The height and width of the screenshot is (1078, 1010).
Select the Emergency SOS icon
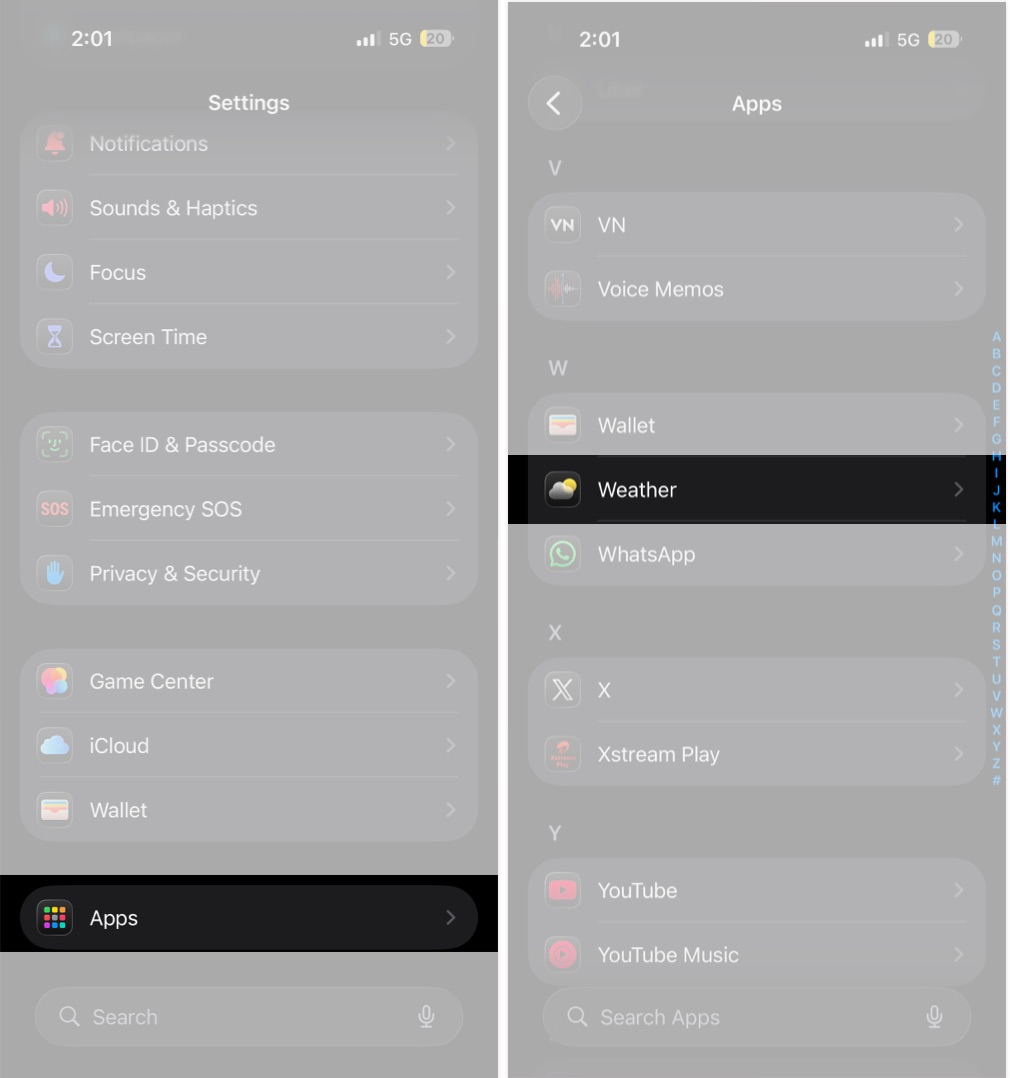point(54,508)
